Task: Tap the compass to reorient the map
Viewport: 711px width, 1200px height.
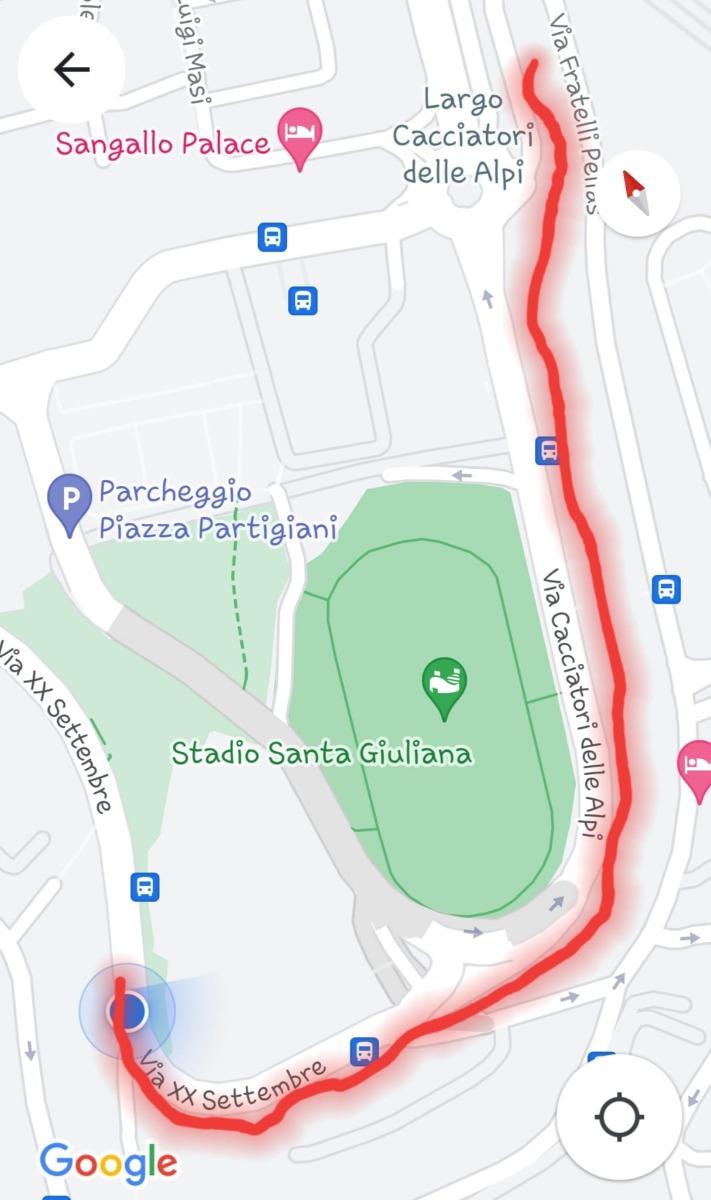Action: click(x=637, y=192)
